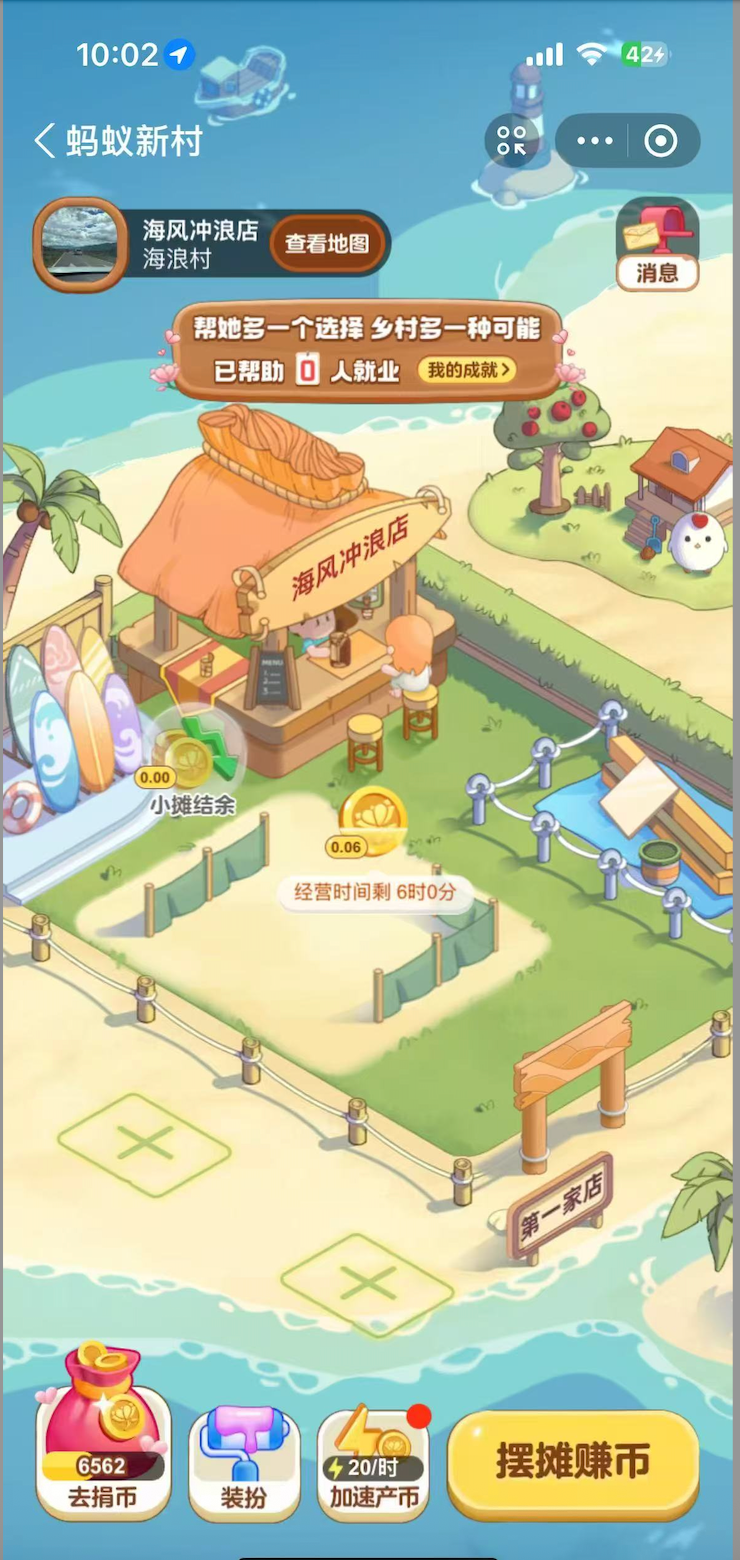Open the four-square shortcut icon
Viewport: 740px width, 1560px height.
pyautogui.click(x=511, y=141)
